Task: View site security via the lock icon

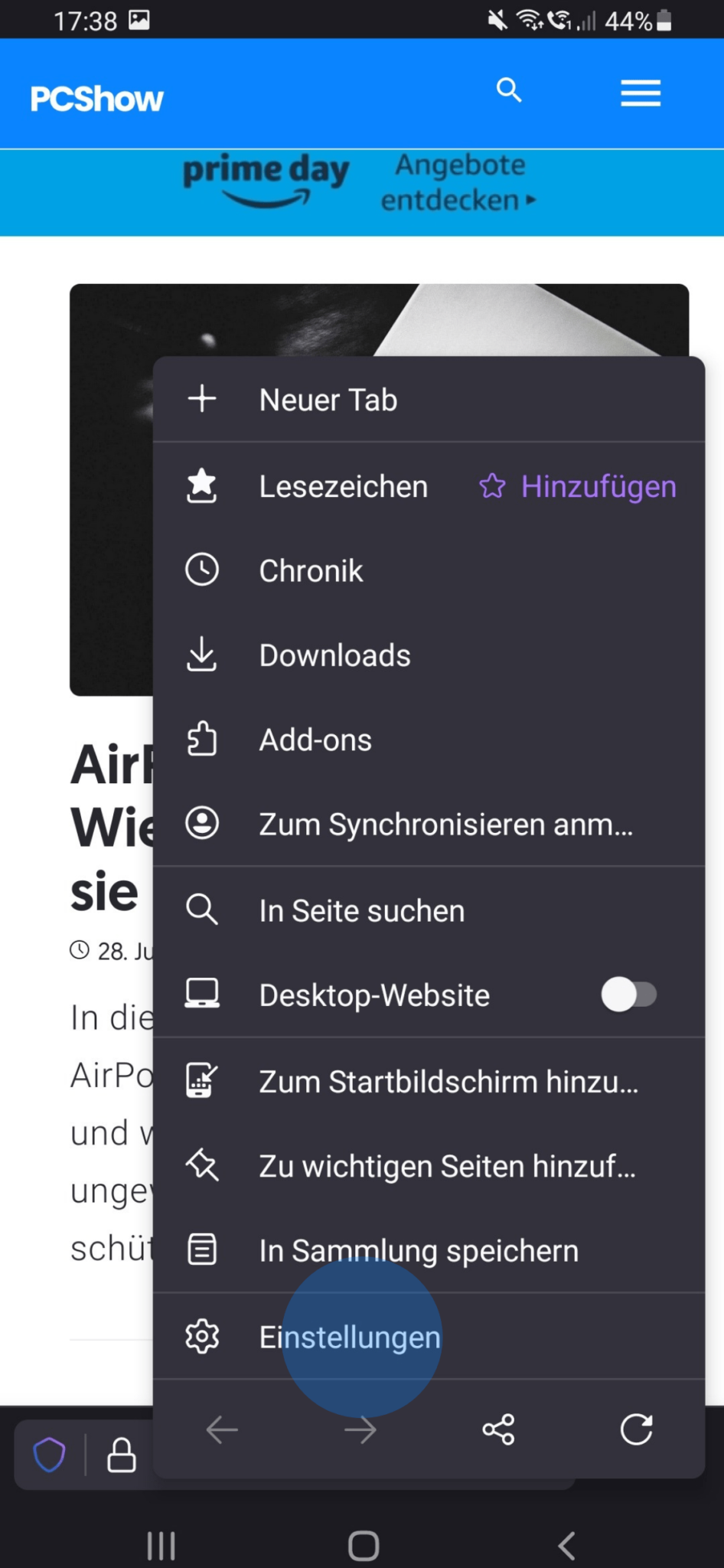Action: (x=121, y=1454)
